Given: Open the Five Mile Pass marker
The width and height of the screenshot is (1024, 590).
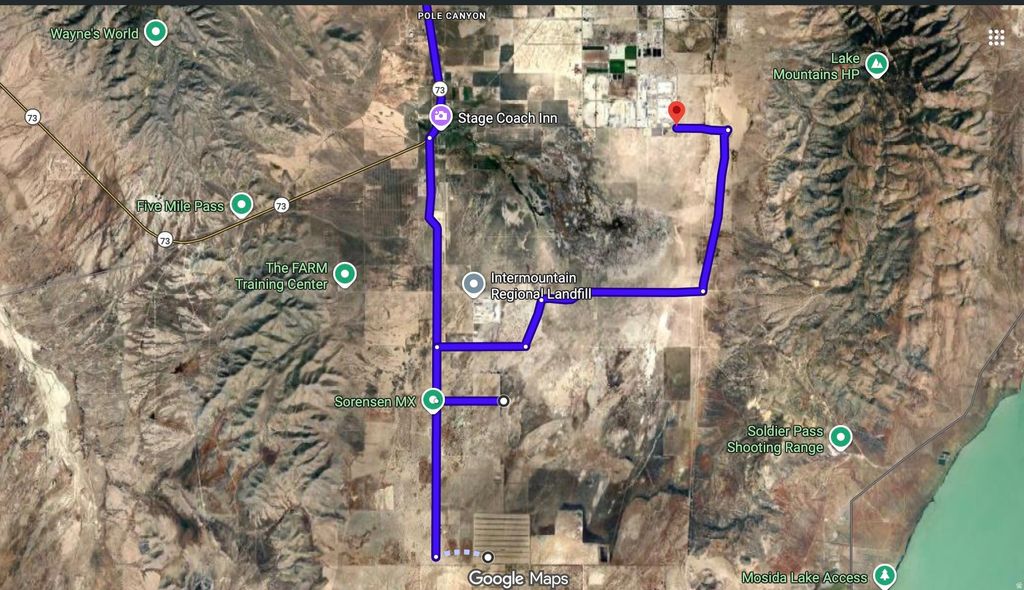Looking at the screenshot, I should (x=241, y=205).
